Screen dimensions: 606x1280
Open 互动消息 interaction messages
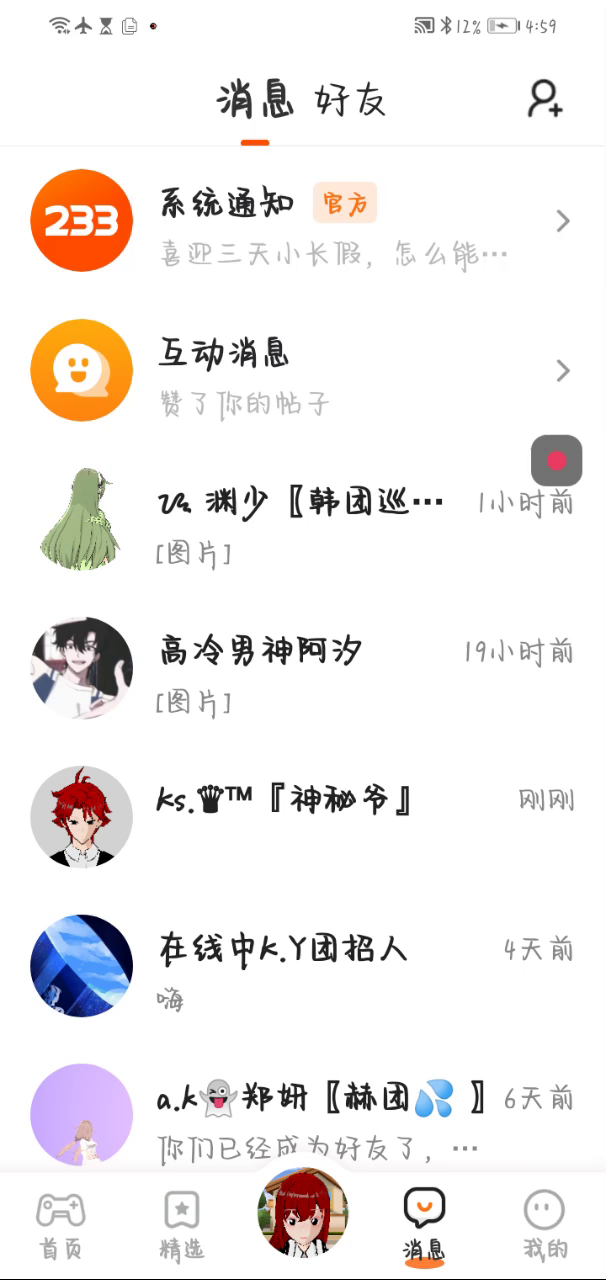pyautogui.click(x=300, y=371)
